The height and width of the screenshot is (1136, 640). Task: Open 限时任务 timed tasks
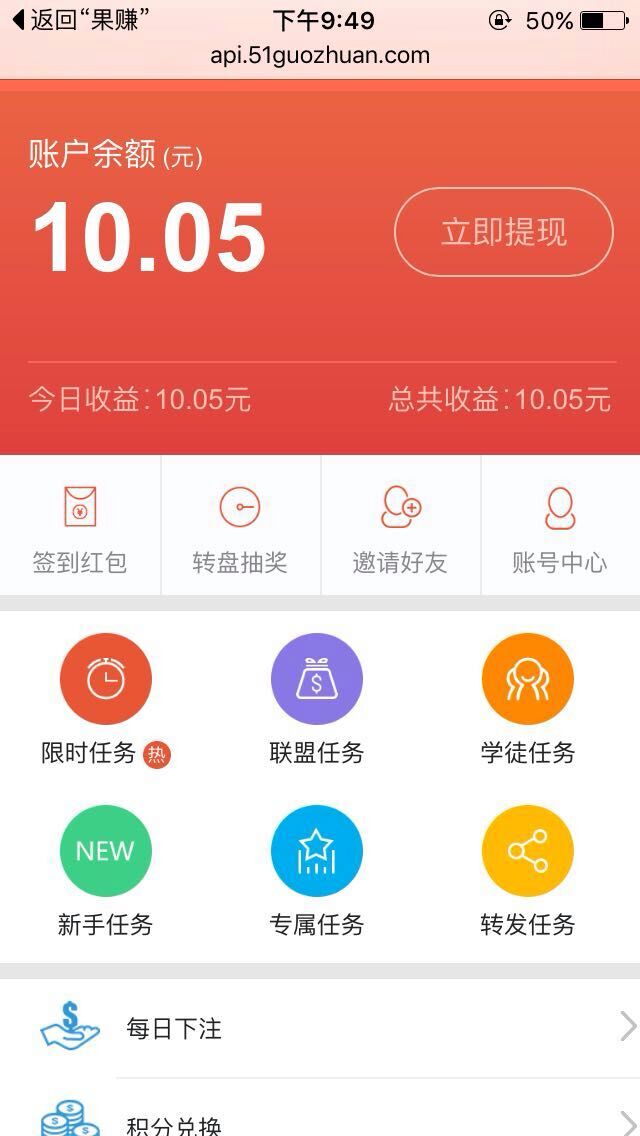106,700
